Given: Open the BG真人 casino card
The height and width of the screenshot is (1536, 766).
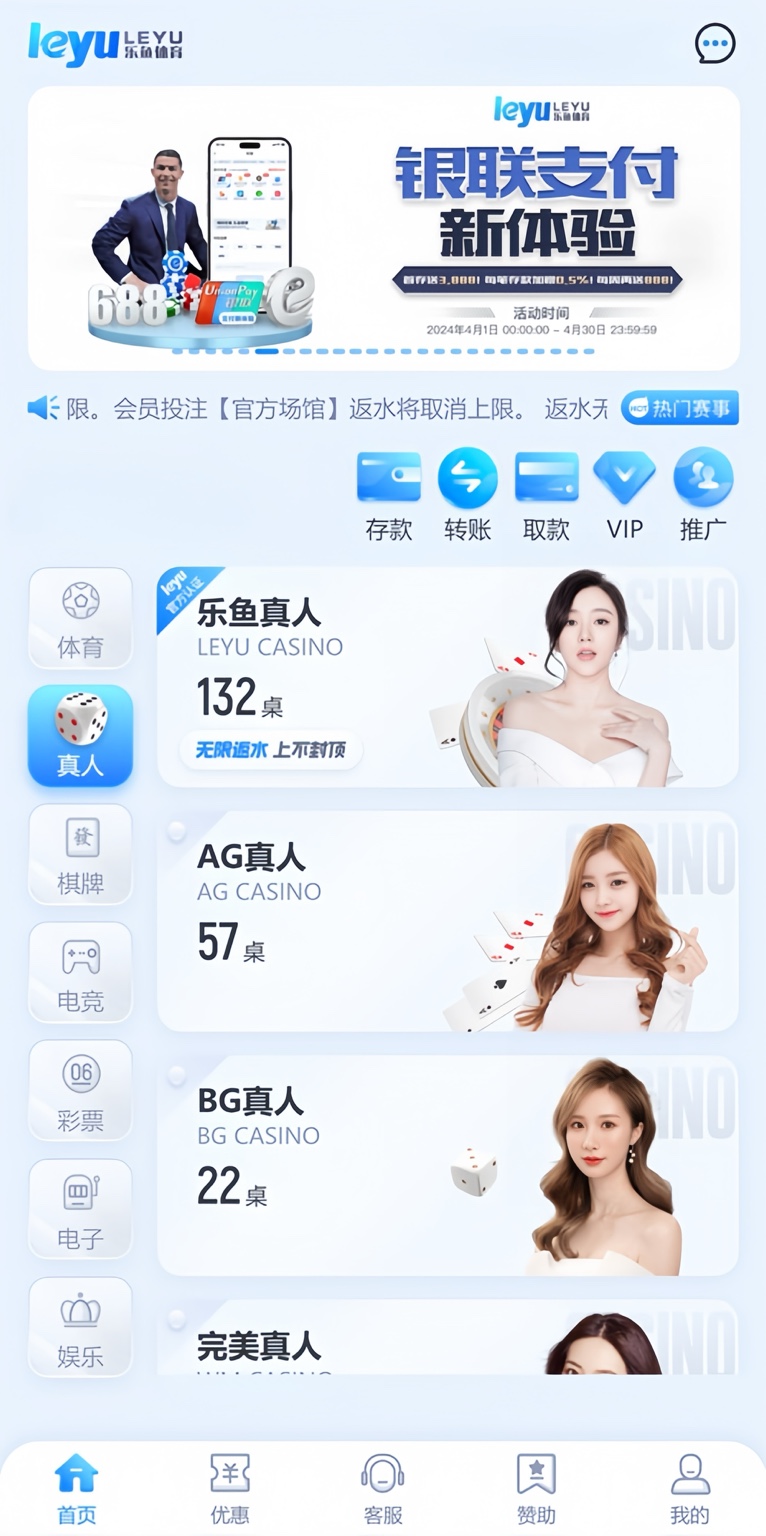Looking at the screenshot, I should pos(447,1165).
